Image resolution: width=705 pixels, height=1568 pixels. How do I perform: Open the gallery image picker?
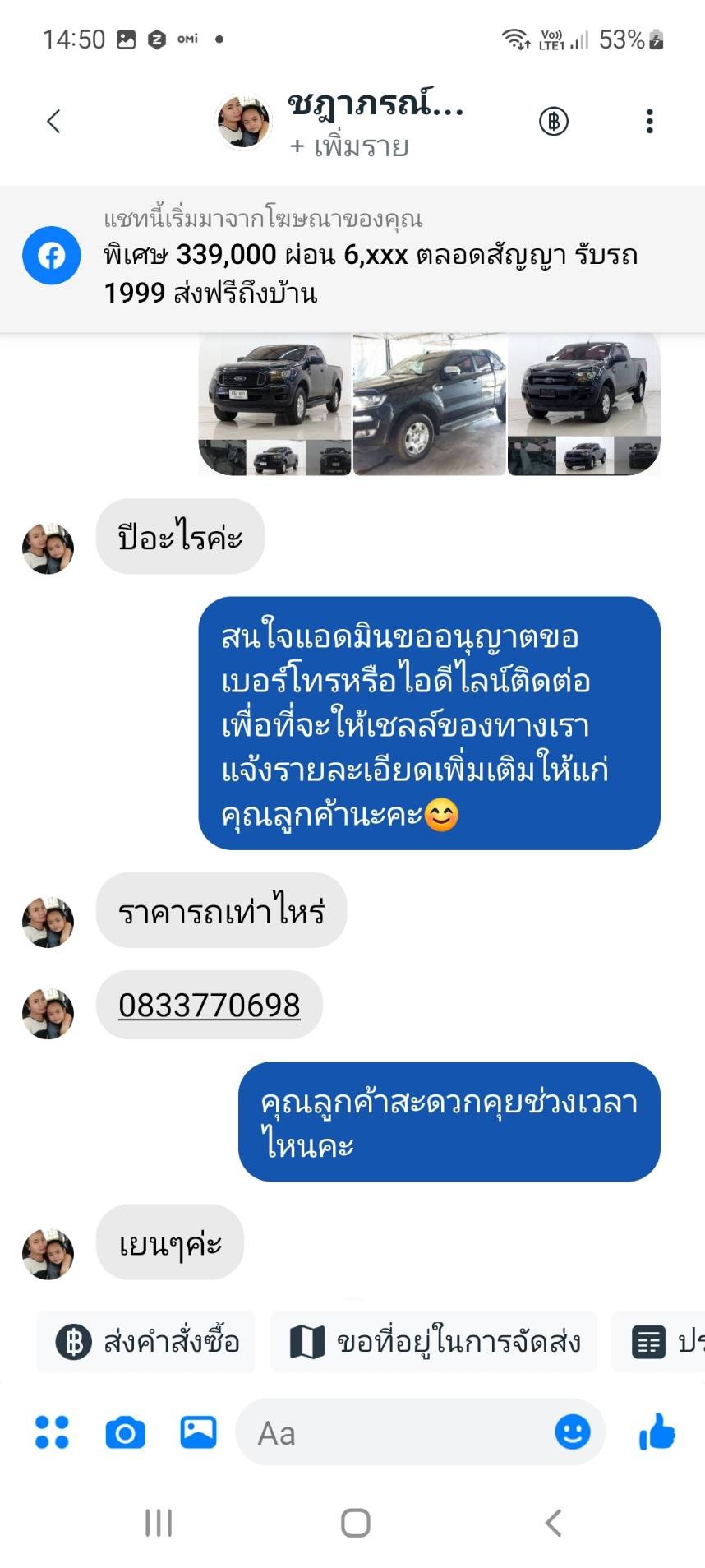click(x=198, y=1432)
